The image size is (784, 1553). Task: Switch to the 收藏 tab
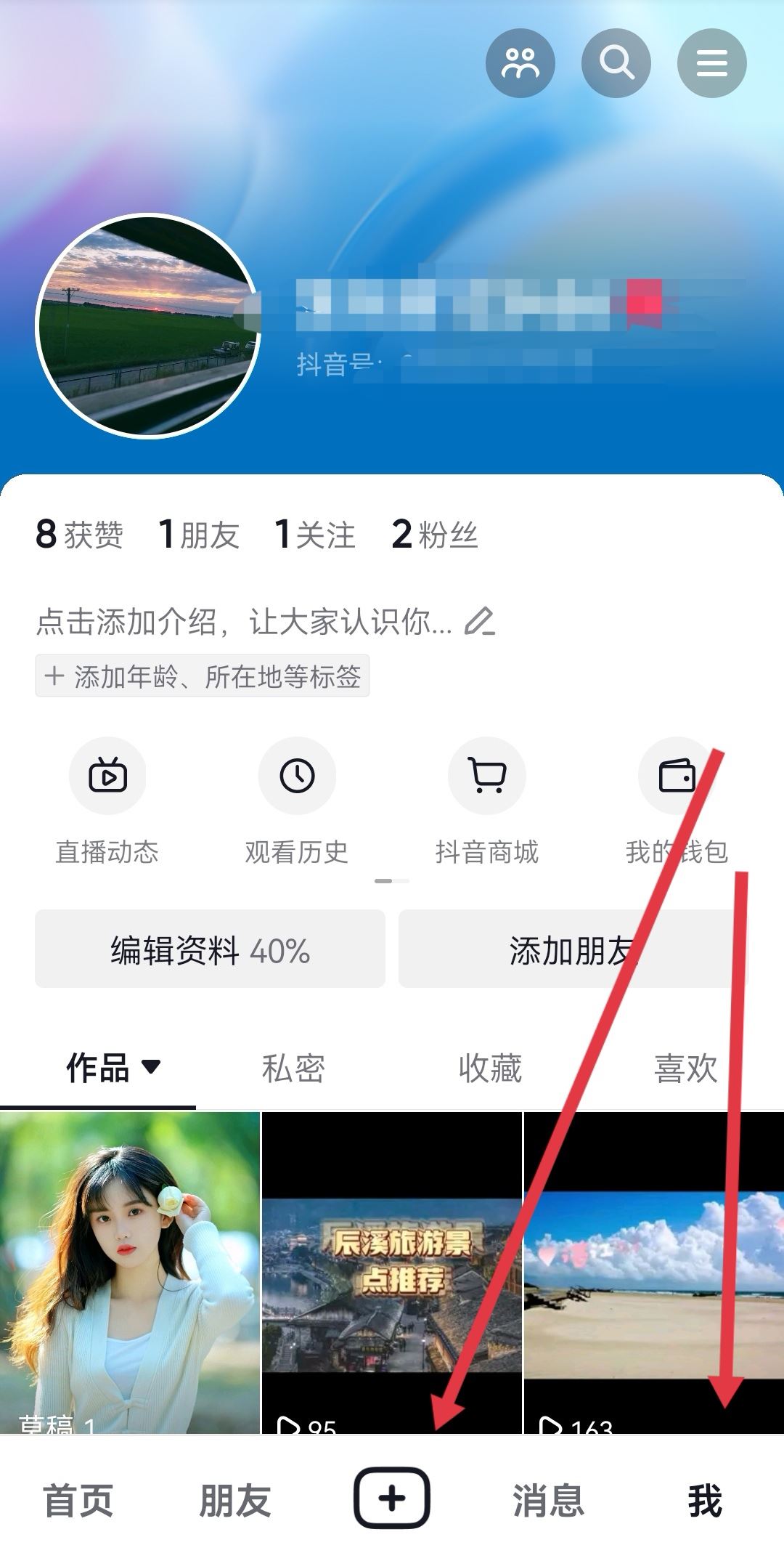490,1069
